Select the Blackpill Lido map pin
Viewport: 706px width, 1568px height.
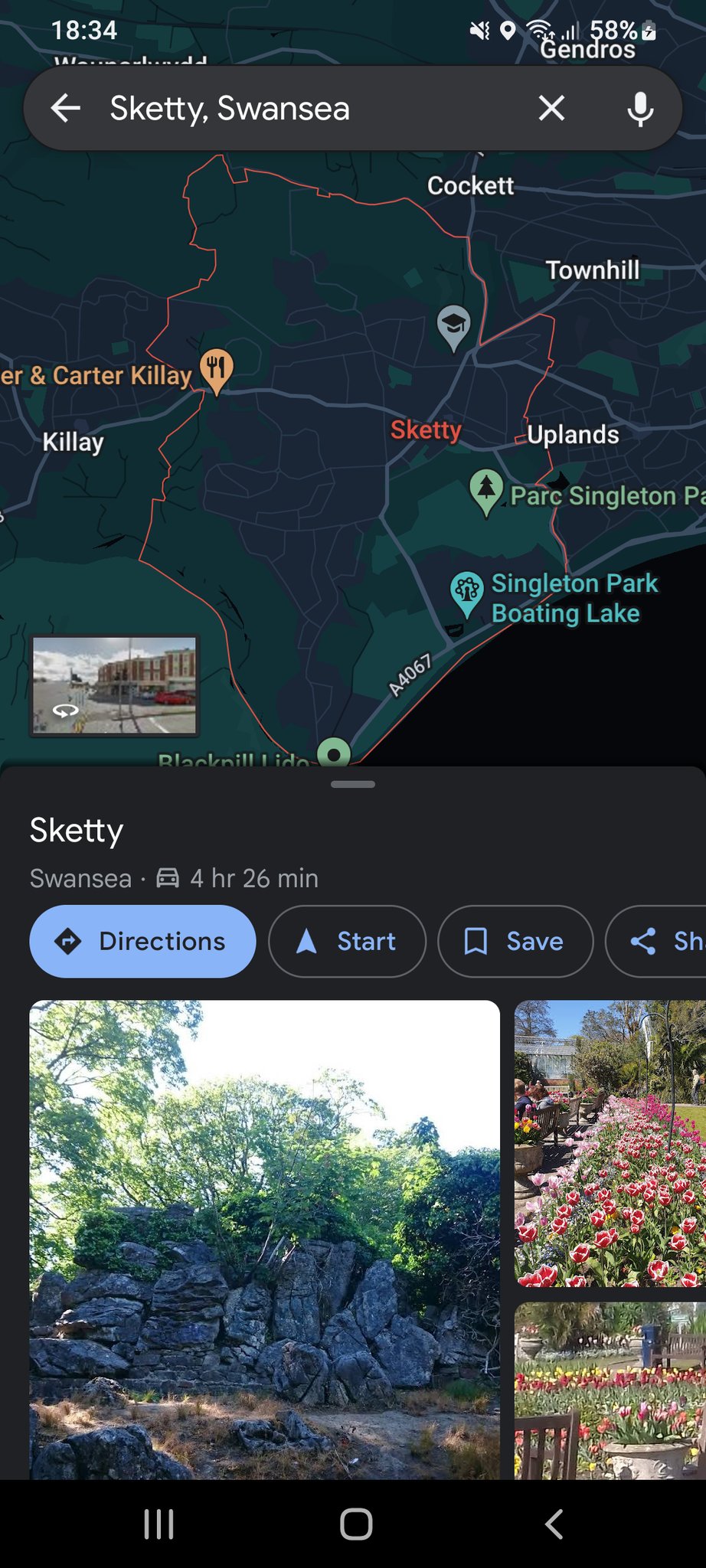(334, 753)
